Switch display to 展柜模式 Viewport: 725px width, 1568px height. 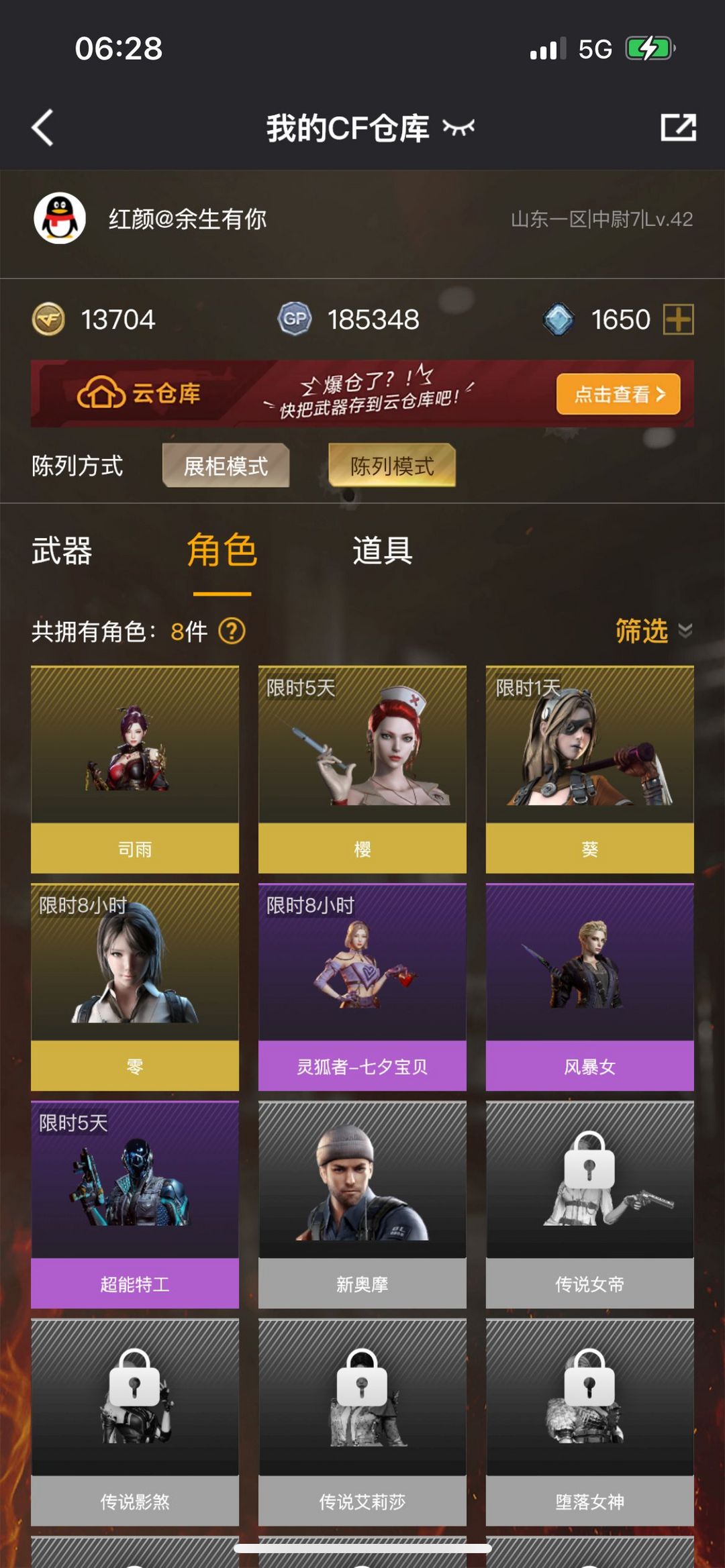pyautogui.click(x=226, y=465)
